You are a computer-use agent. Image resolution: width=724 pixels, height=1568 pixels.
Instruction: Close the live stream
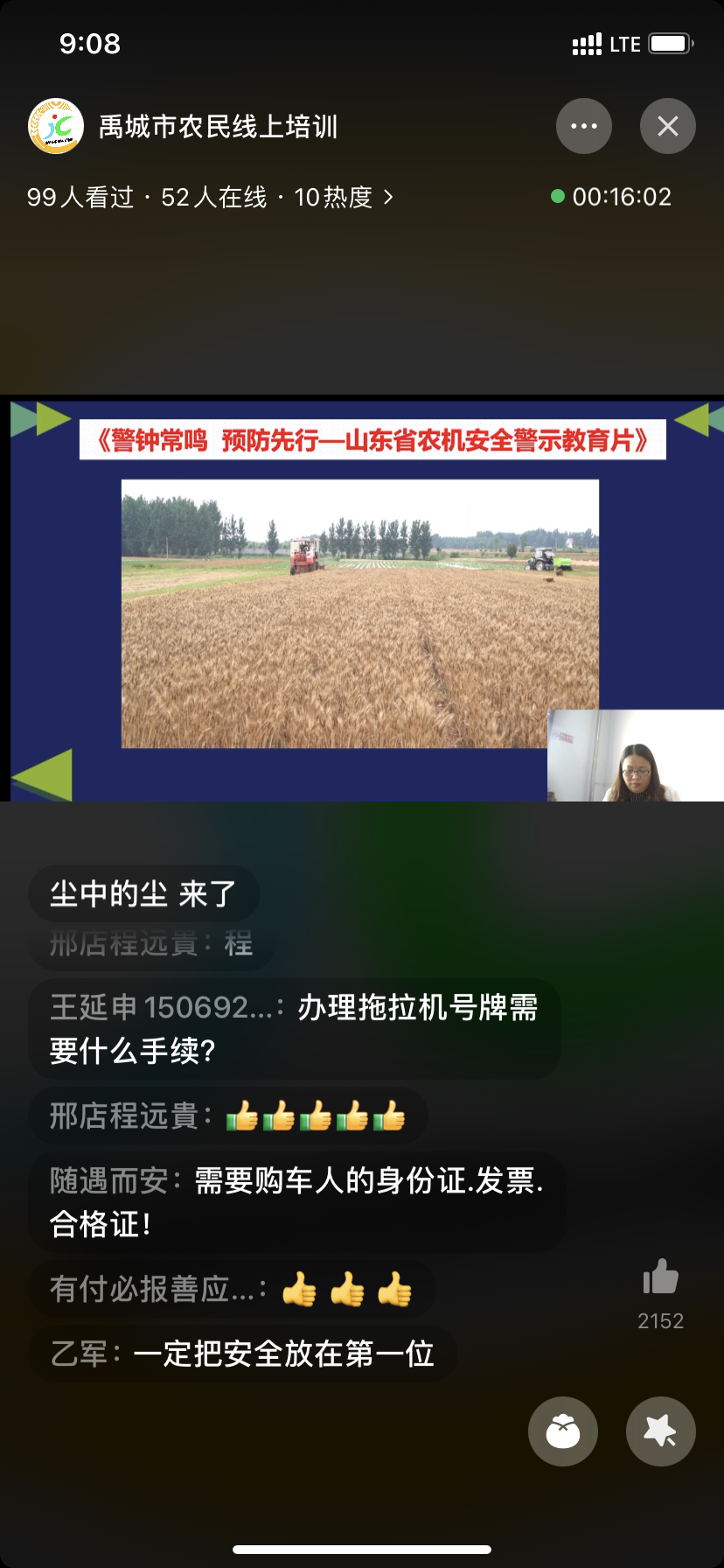pyautogui.click(x=667, y=126)
